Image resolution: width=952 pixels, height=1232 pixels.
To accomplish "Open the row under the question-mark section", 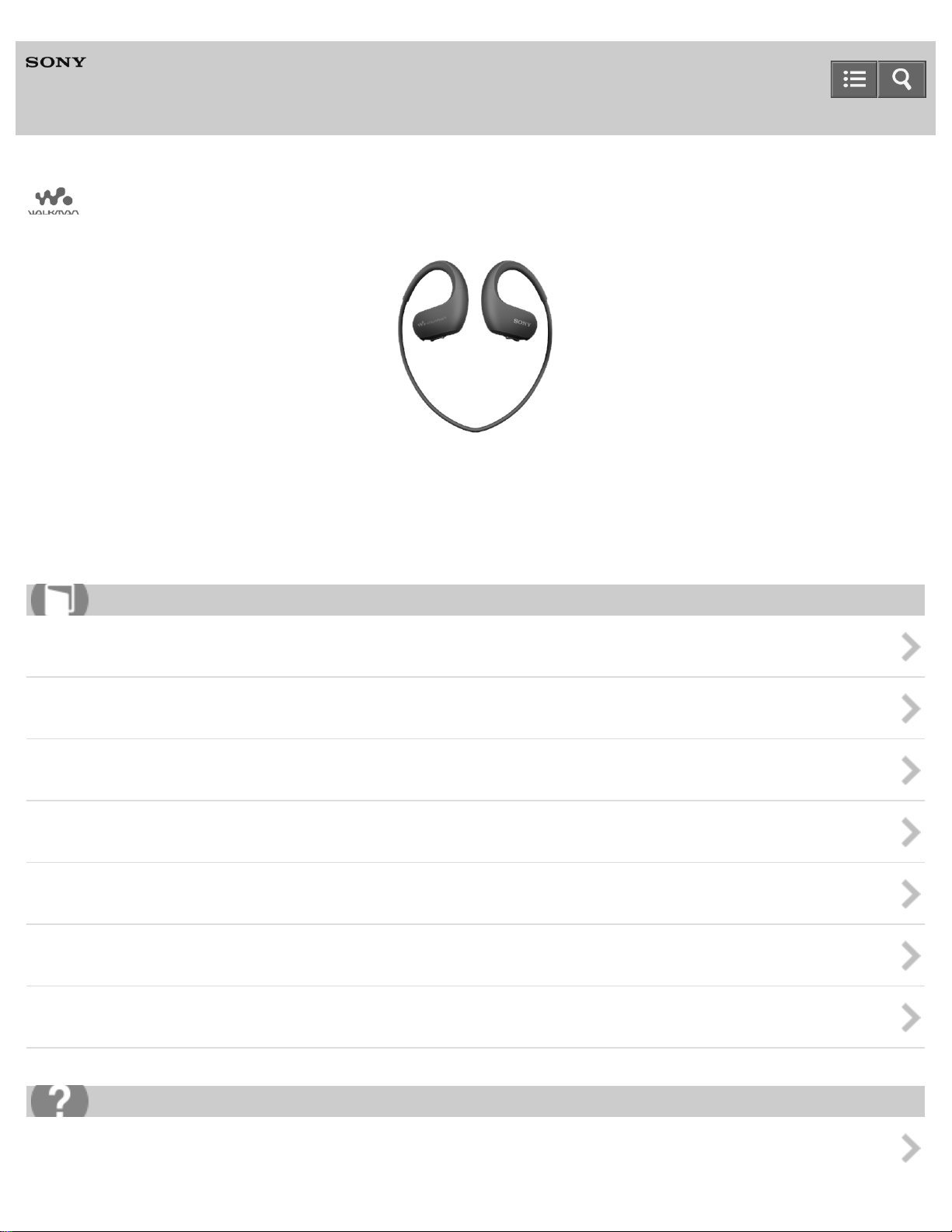I will pyautogui.click(x=475, y=1148).
